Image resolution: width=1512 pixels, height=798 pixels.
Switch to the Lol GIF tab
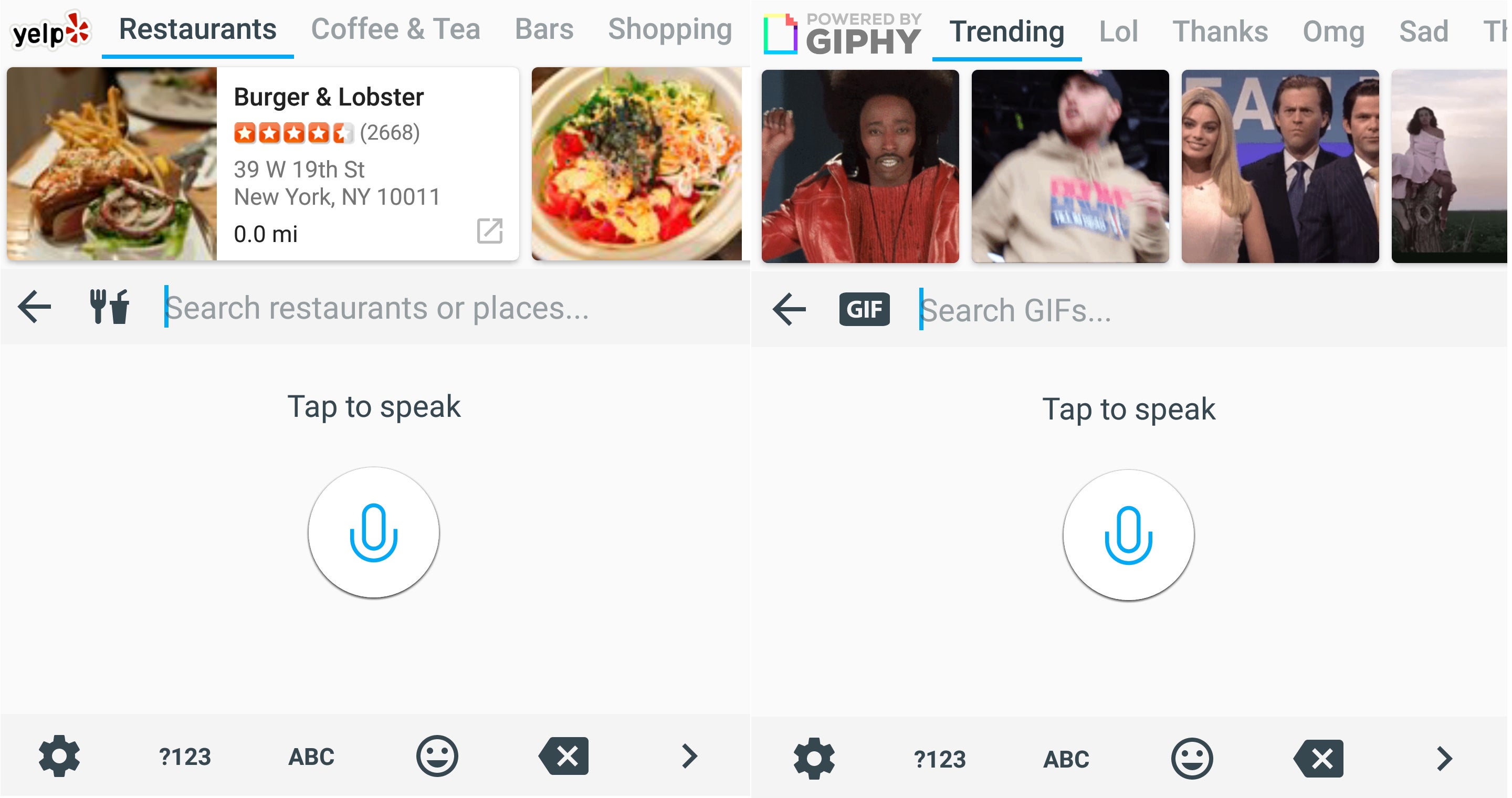tap(1118, 31)
